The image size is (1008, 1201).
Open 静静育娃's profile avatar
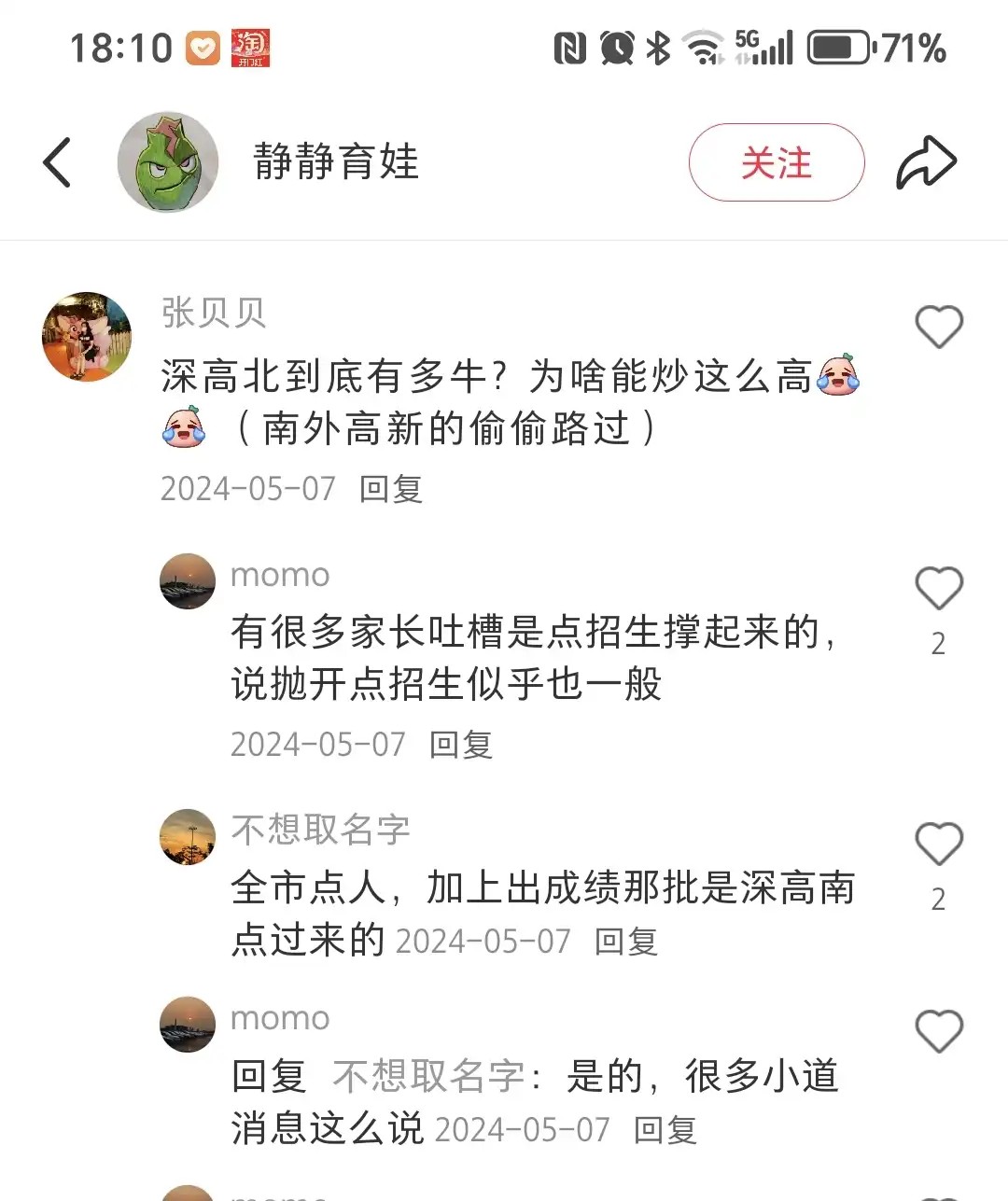tap(168, 162)
